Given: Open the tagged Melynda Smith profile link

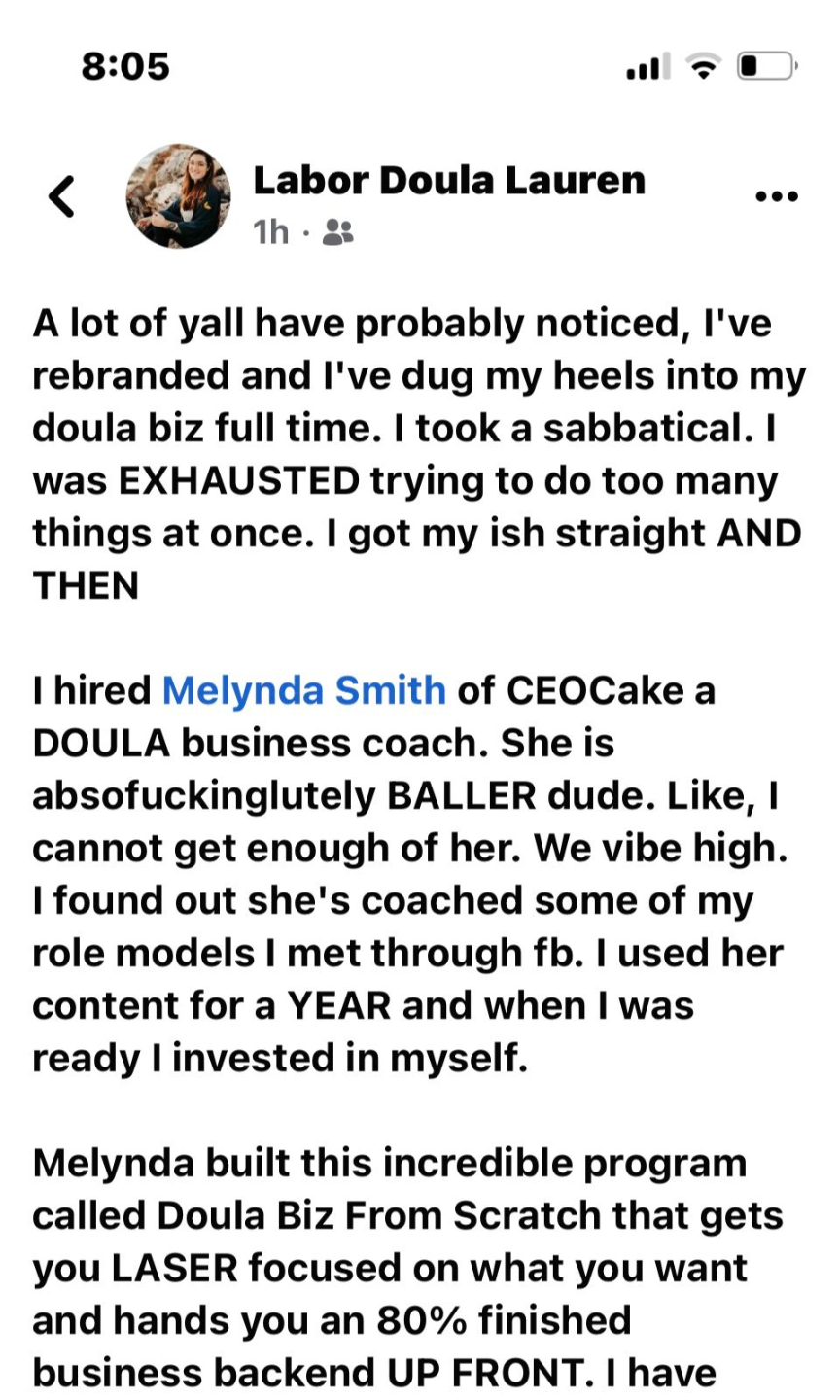Looking at the screenshot, I should [304, 690].
